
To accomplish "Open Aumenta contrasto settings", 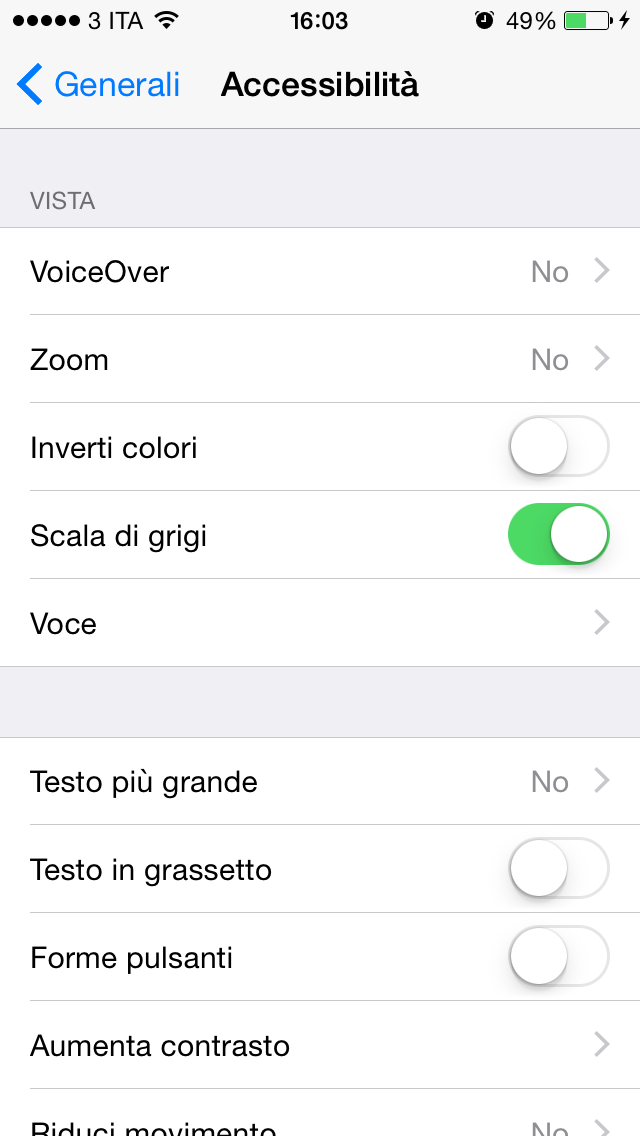I will tap(320, 1045).
